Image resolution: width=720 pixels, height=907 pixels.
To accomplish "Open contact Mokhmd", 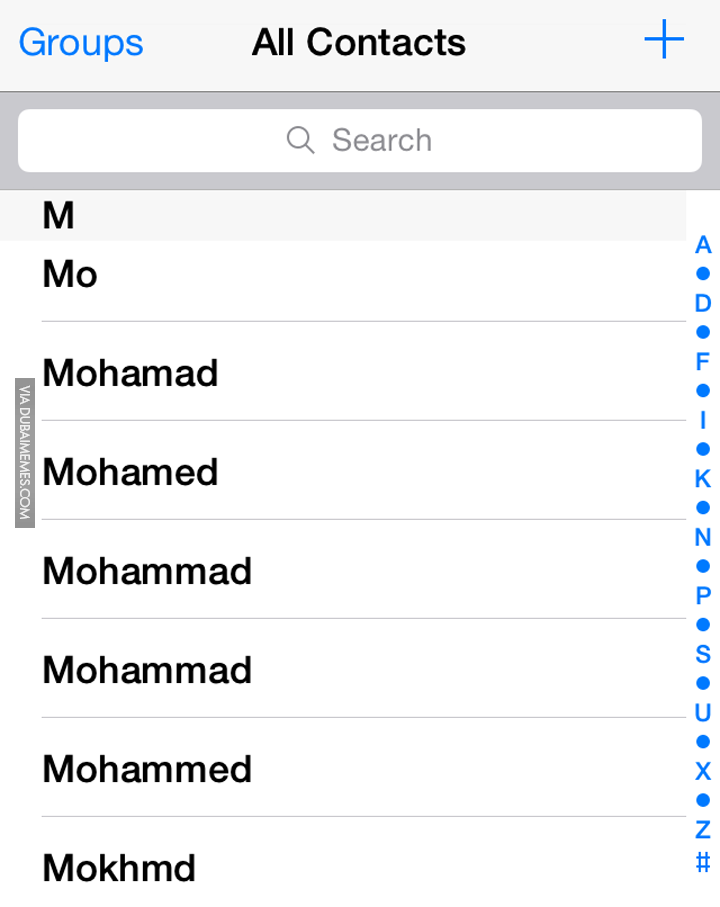I will tap(119, 868).
